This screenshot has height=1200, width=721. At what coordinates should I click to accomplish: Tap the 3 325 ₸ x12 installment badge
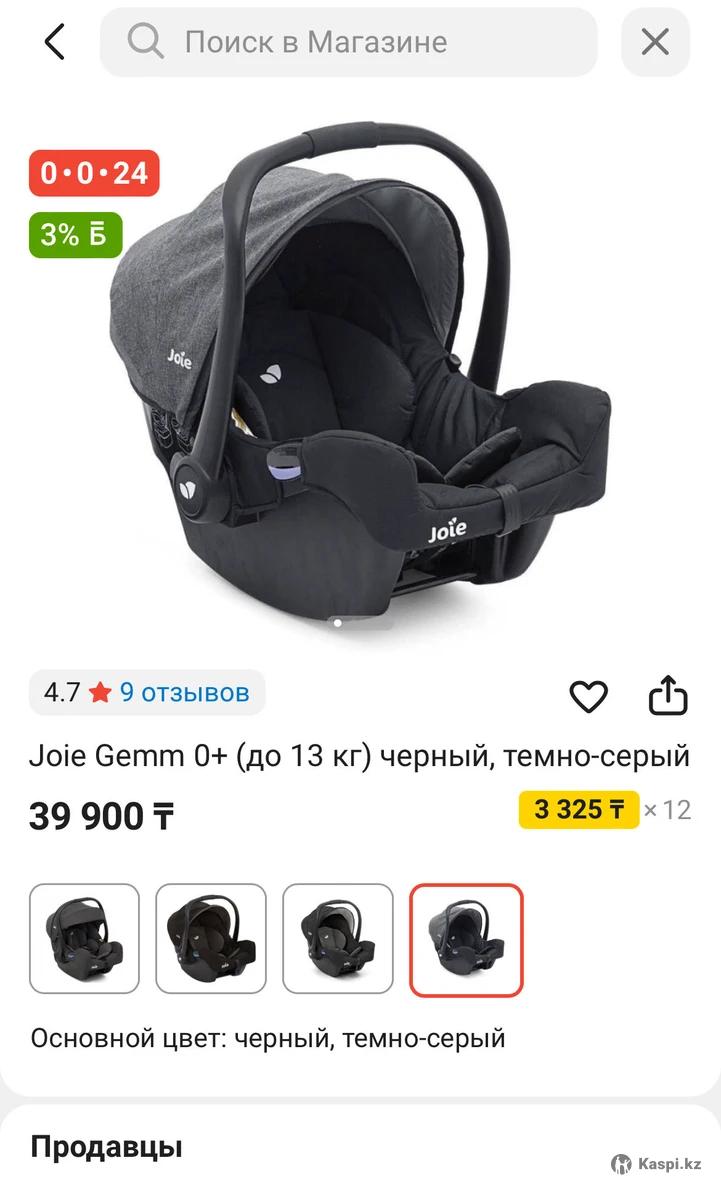pyautogui.click(x=579, y=809)
